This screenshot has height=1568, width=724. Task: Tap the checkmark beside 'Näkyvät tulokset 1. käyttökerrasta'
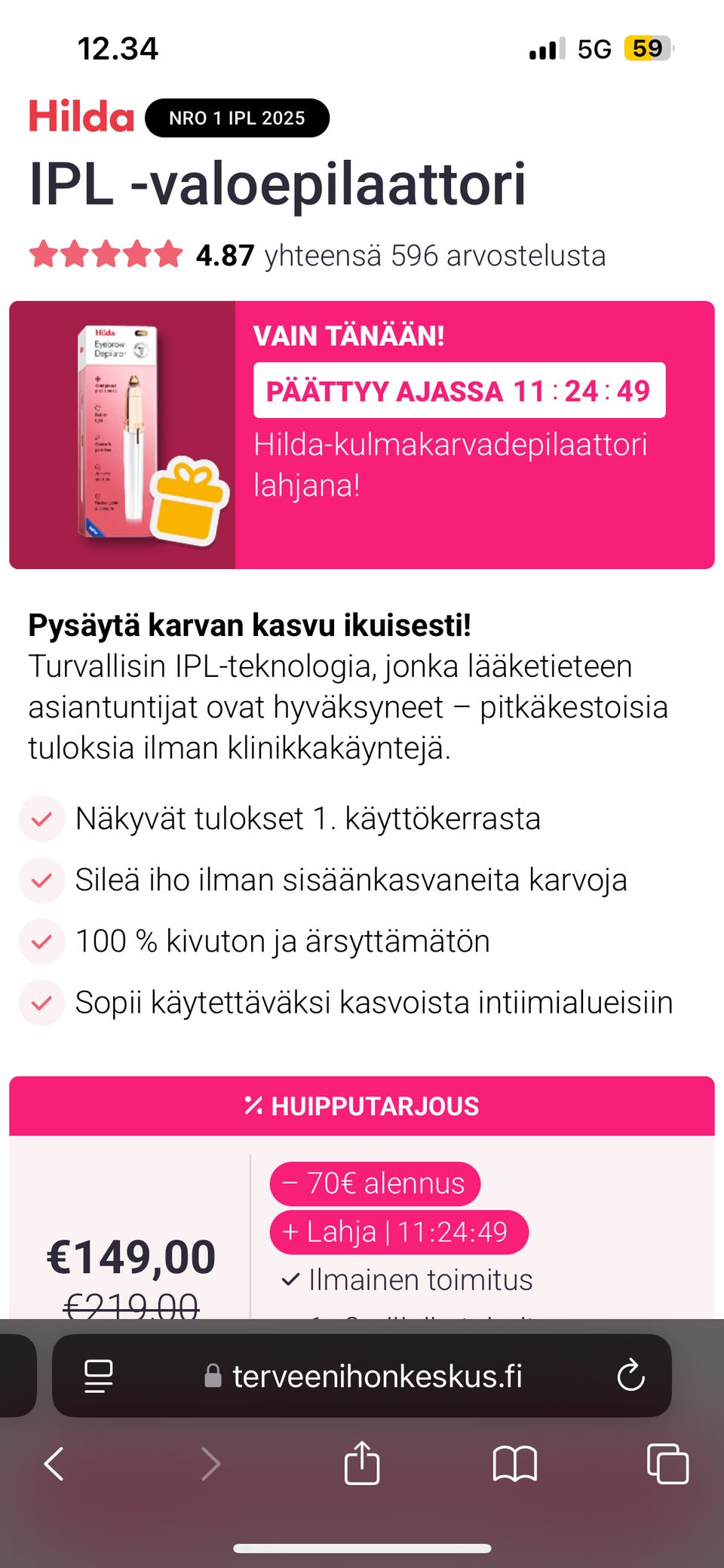[42, 817]
